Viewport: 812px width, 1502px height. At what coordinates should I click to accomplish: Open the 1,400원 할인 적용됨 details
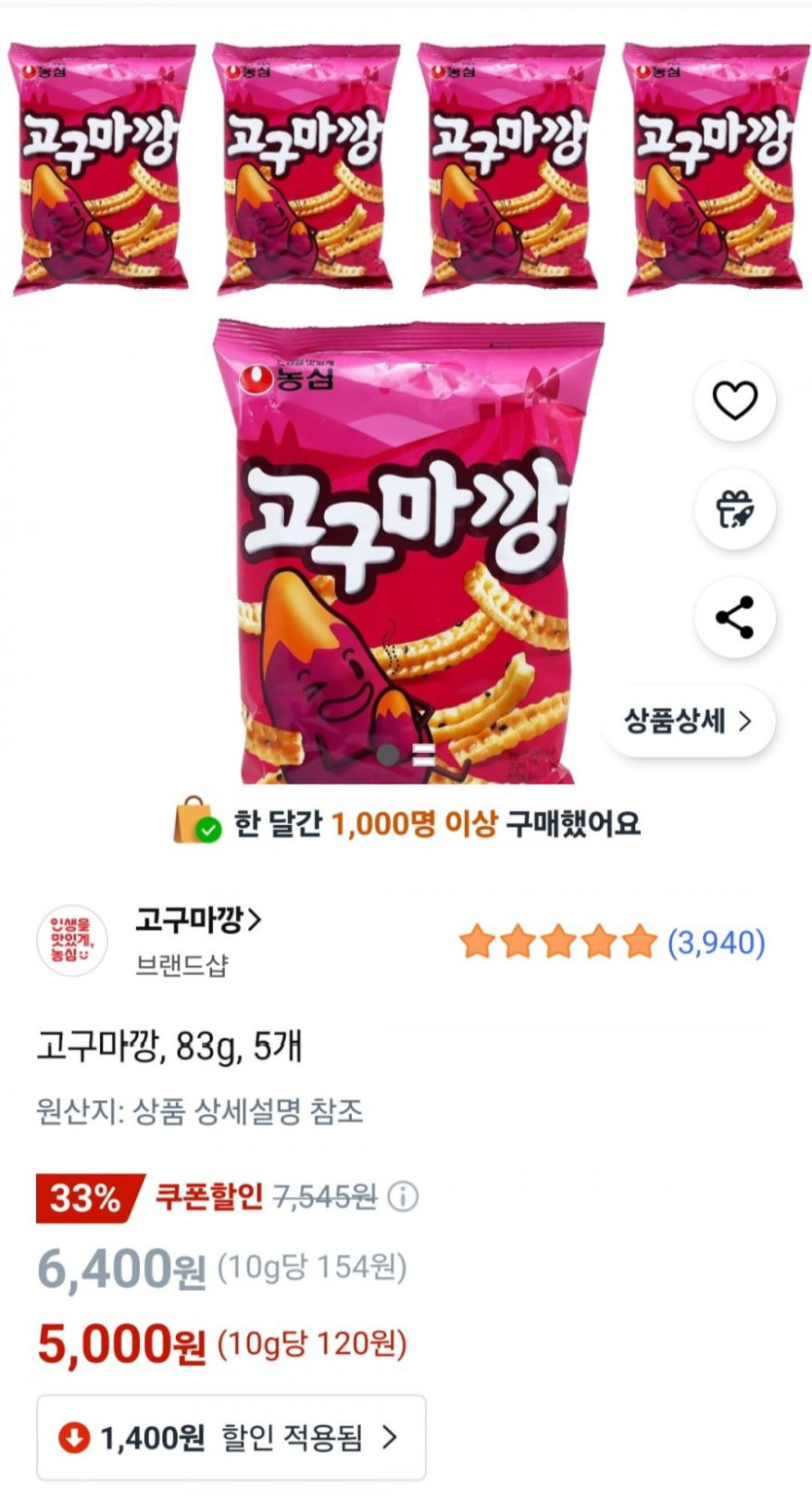(231, 1438)
